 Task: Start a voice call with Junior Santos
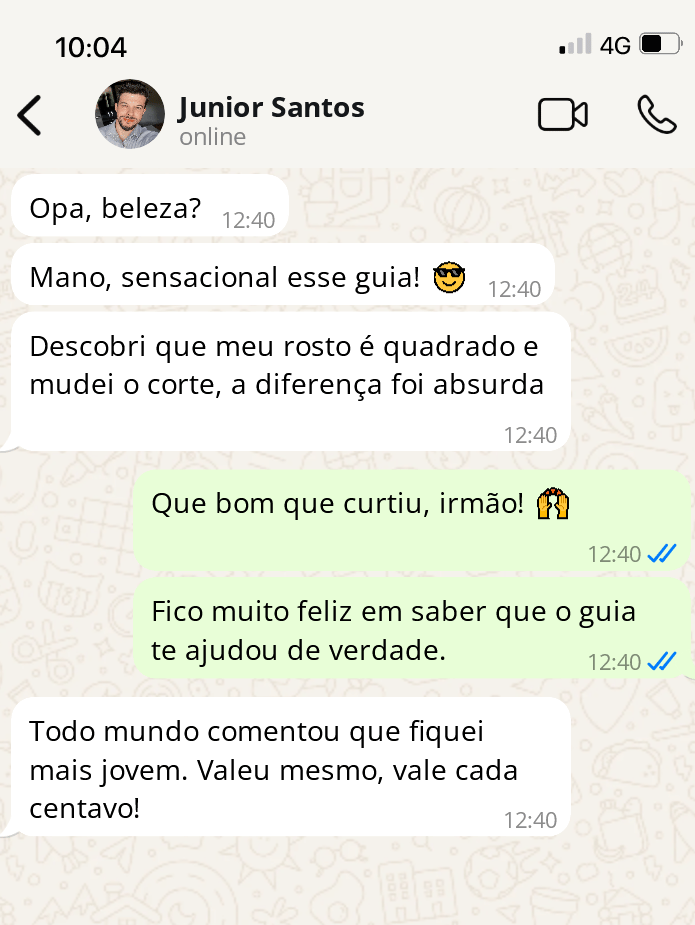pos(656,115)
